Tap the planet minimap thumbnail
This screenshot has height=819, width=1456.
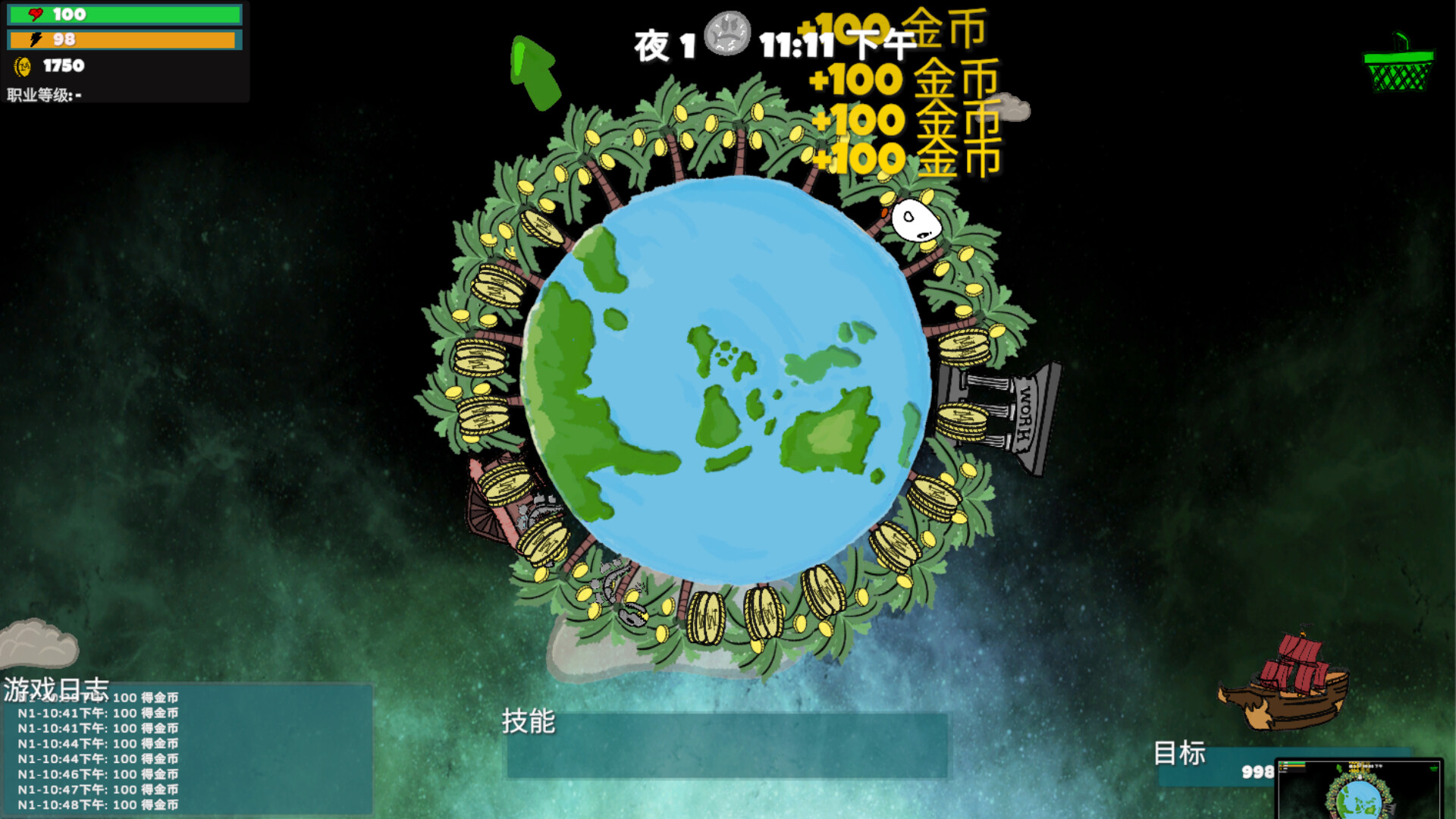pyautogui.click(x=1359, y=790)
